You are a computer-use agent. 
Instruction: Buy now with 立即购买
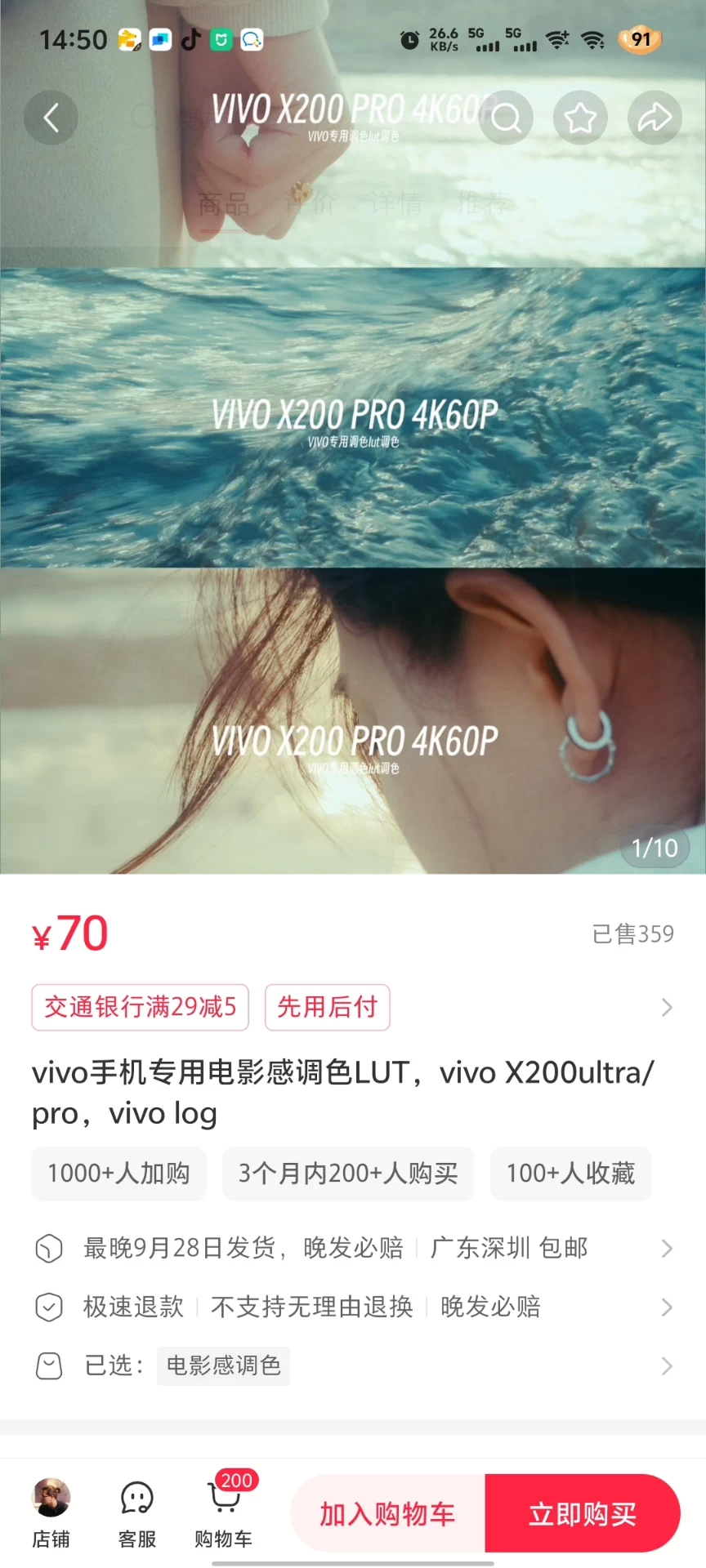[582, 1513]
